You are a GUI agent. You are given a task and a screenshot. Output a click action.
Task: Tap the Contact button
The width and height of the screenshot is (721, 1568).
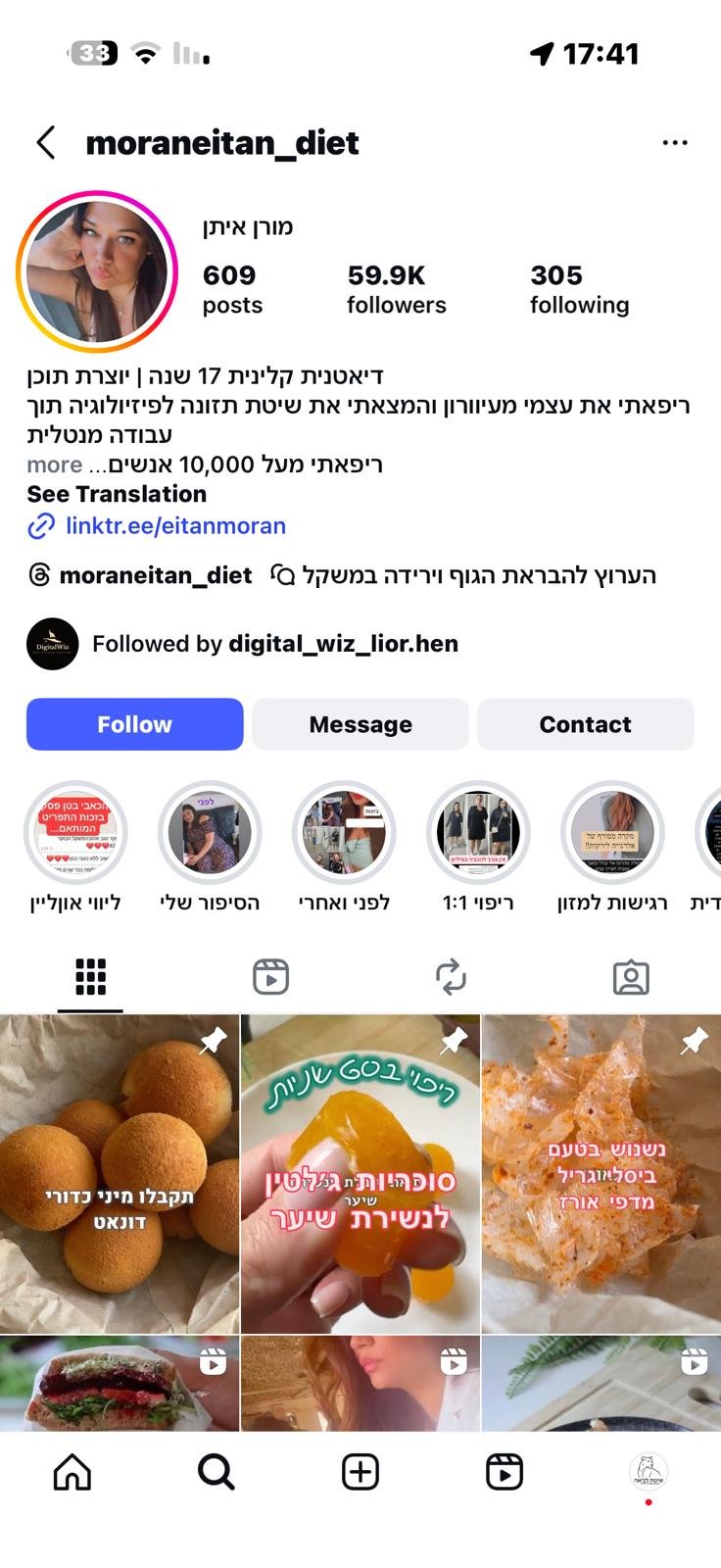[585, 724]
